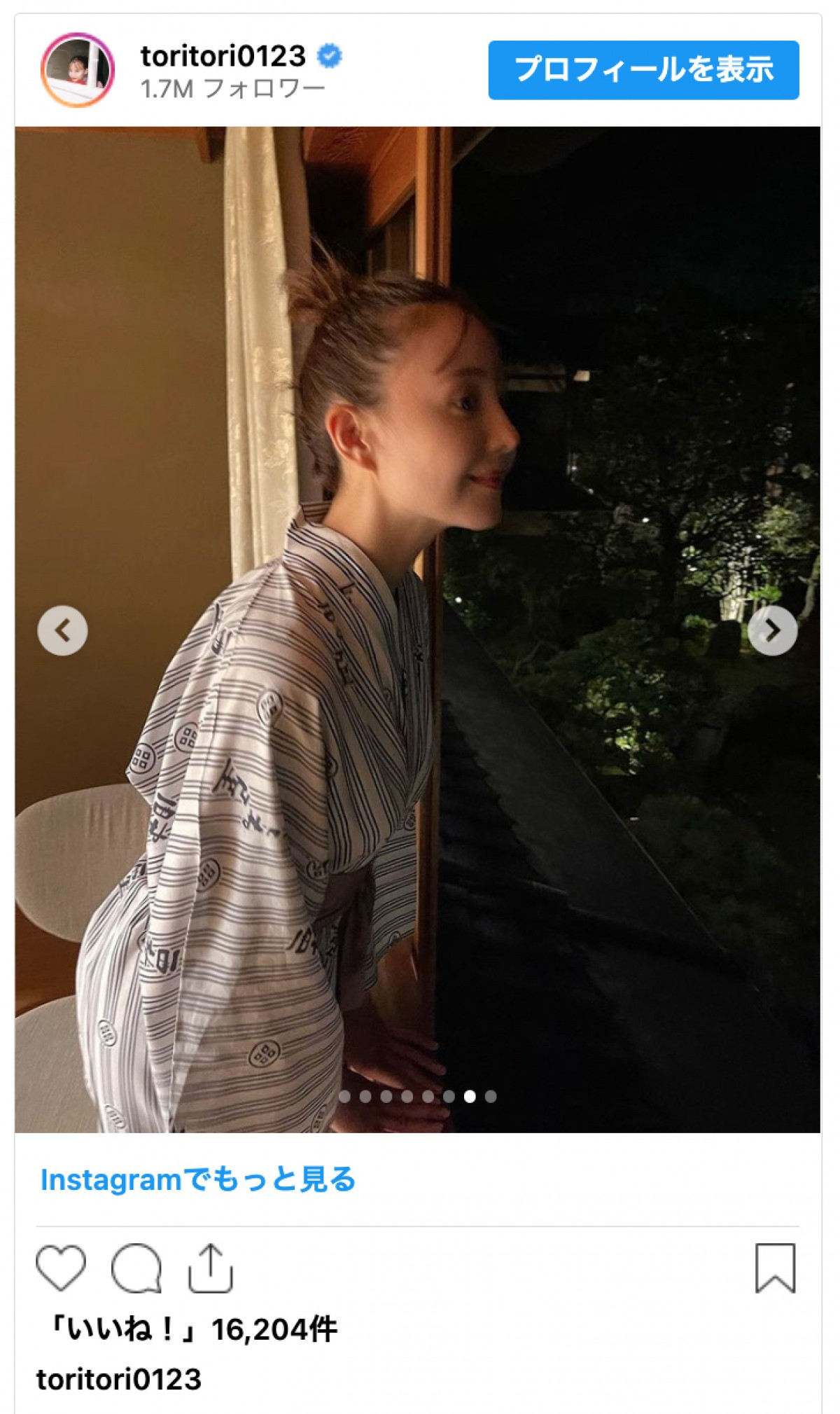Viewport: 840px width, 1414px height.
Task: Open toritori0123's profile picture
Action: (x=78, y=70)
